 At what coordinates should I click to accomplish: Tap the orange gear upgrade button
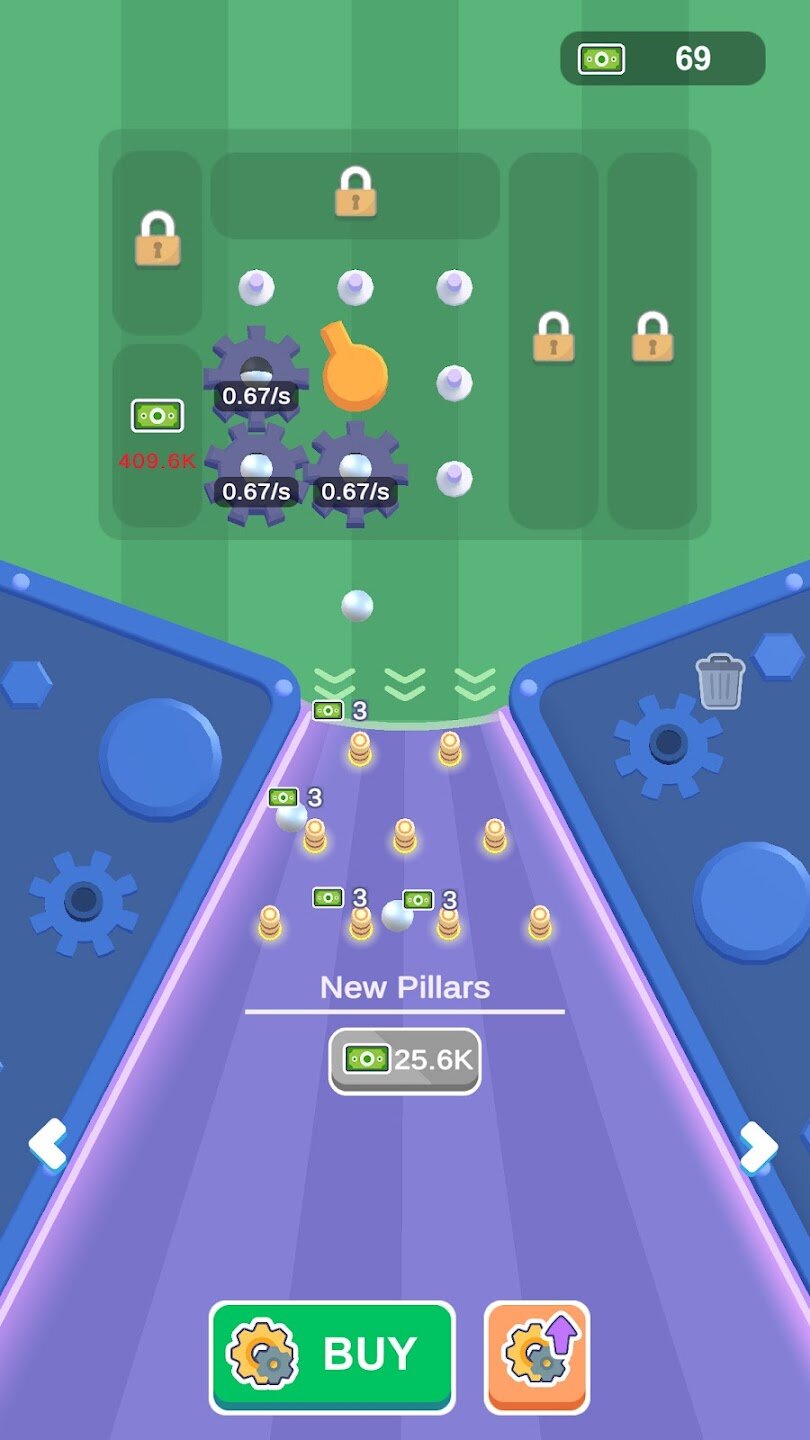[x=537, y=1357]
